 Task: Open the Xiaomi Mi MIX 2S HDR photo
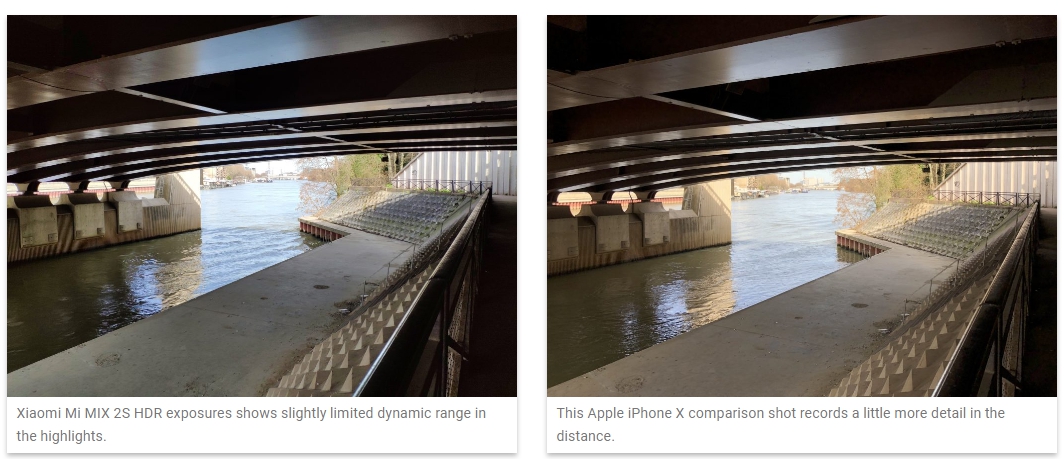click(x=262, y=206)
